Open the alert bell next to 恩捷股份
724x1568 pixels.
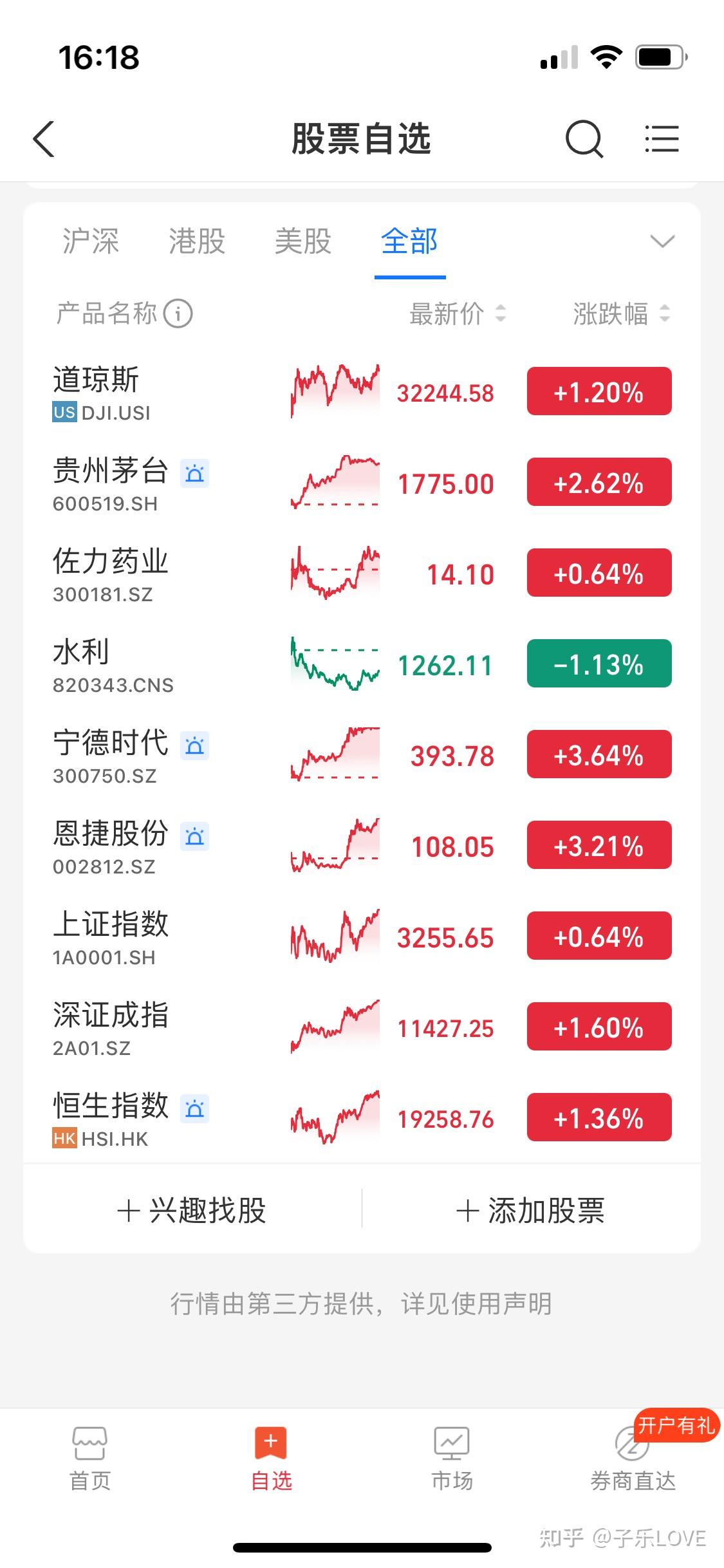[194, 836]
